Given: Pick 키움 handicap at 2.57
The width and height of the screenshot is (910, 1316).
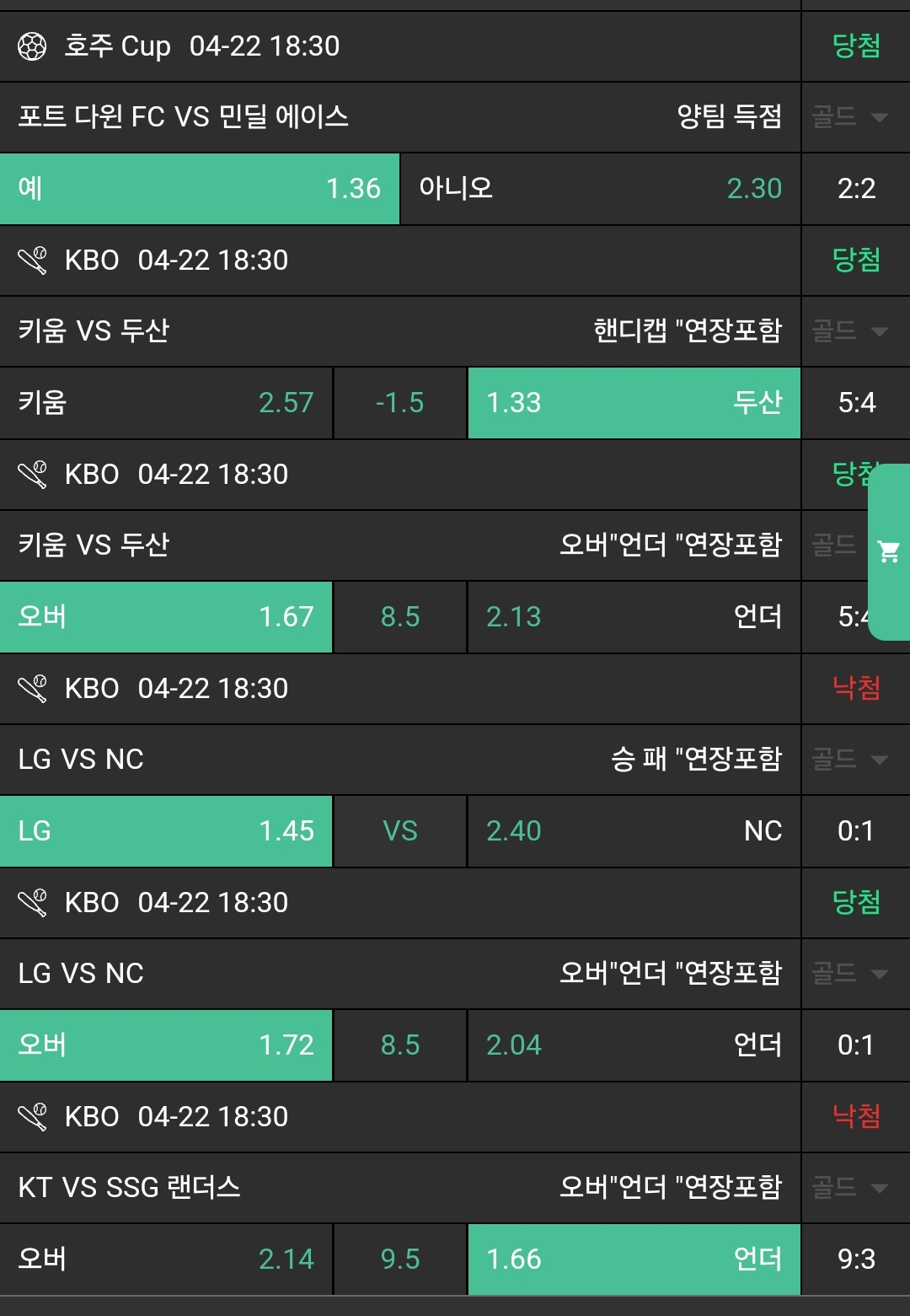Looking at the screenshot, I should (x=166, y=403).
